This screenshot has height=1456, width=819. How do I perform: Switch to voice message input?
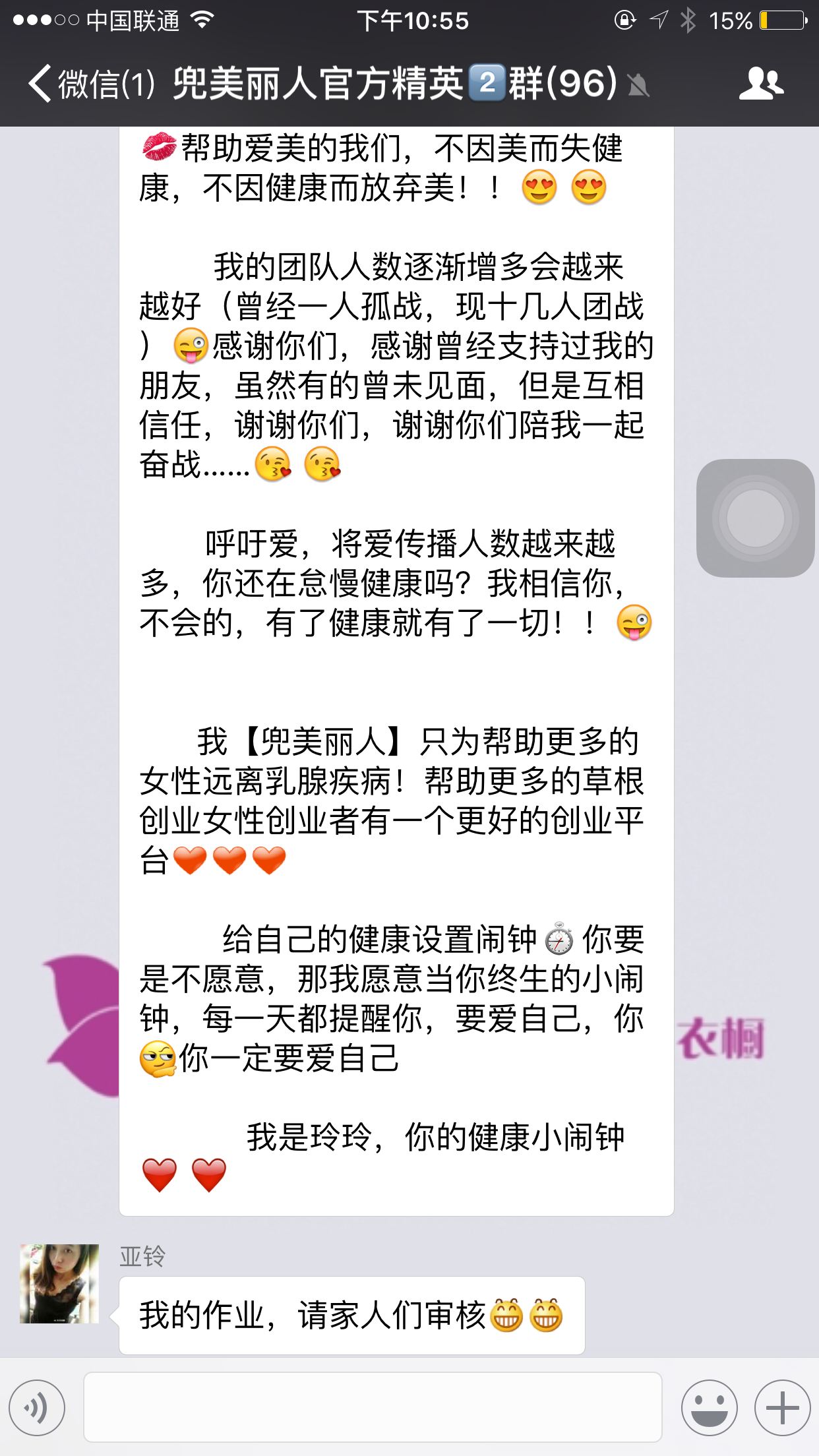click(38, 1408)
